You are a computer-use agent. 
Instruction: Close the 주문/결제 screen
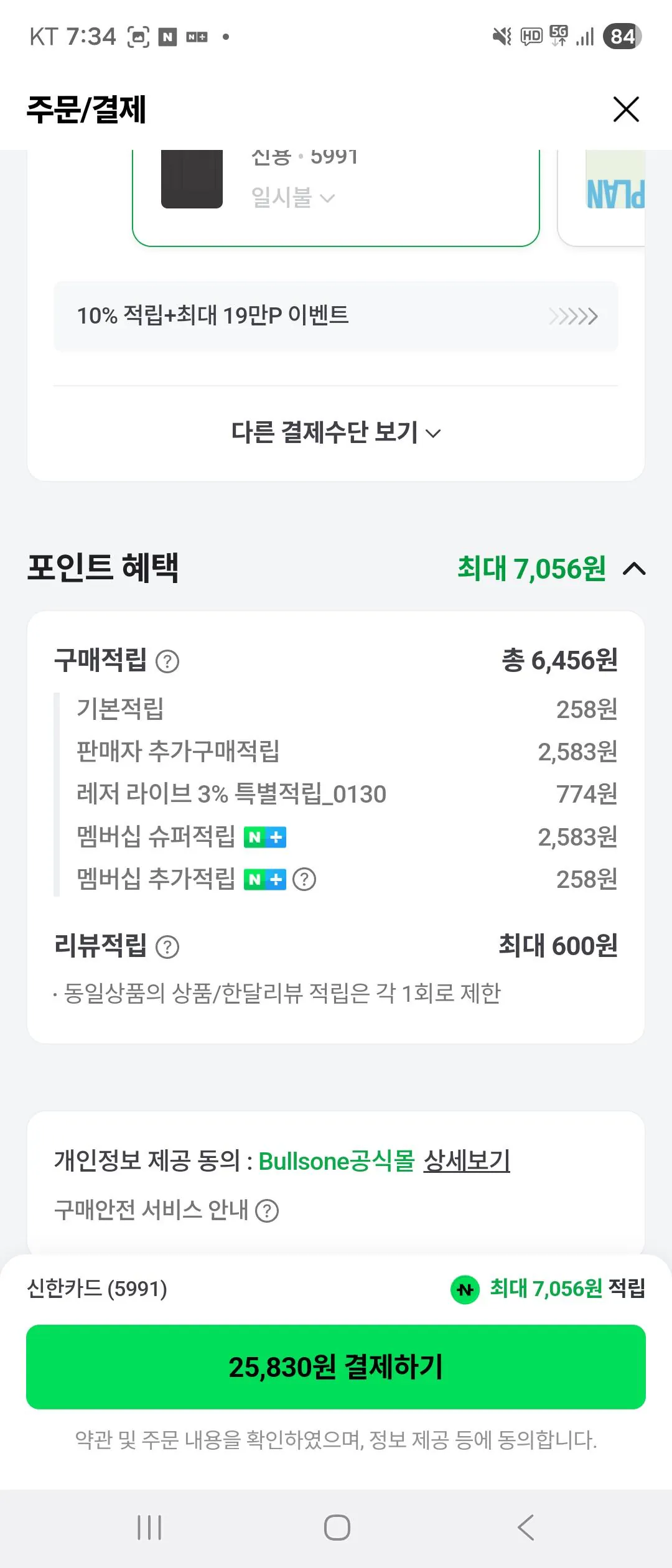pyautogui.click(x=626, y=109)
